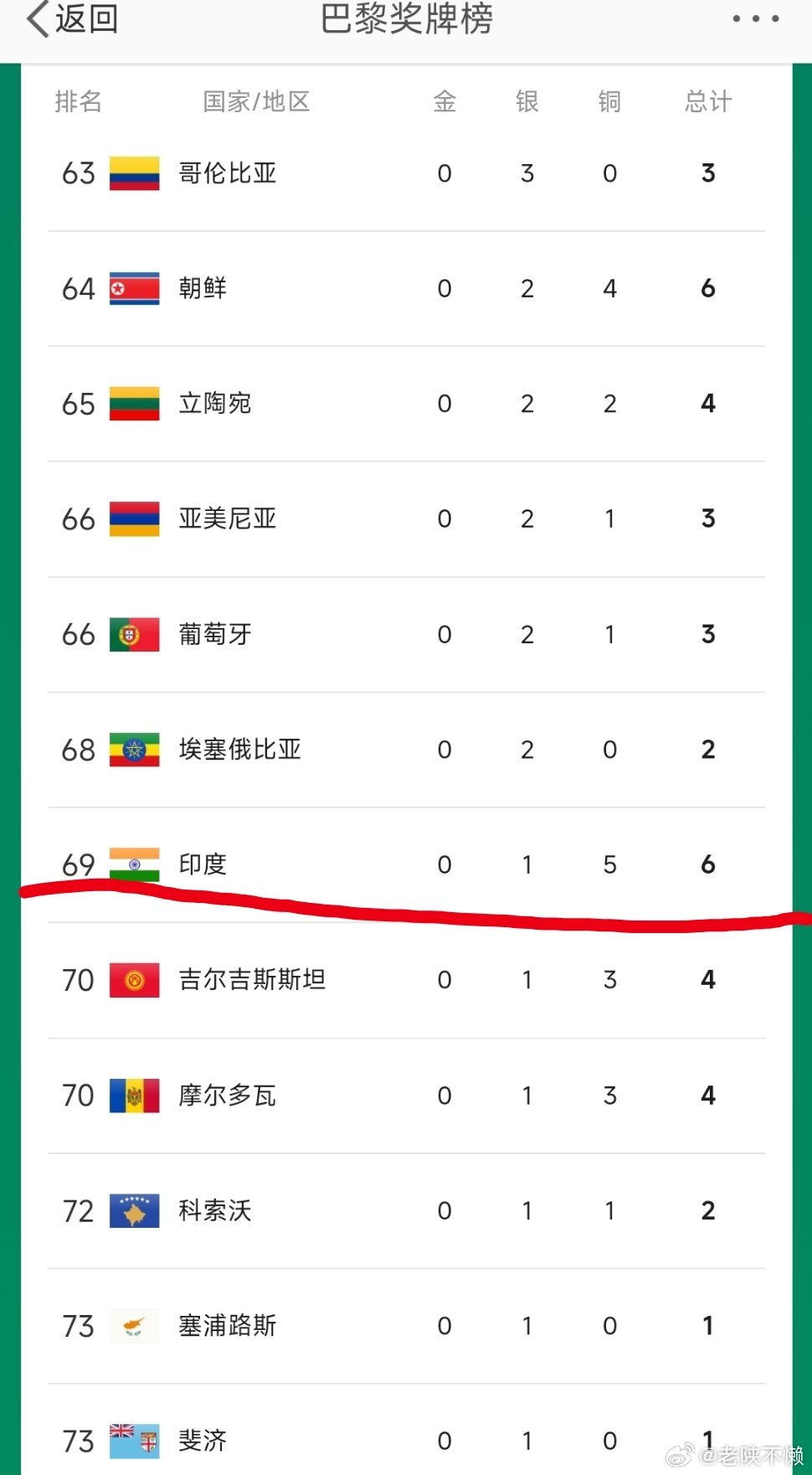Click the India flag icon
Screen dimensions: 812x1475
(x=134, y=864)
